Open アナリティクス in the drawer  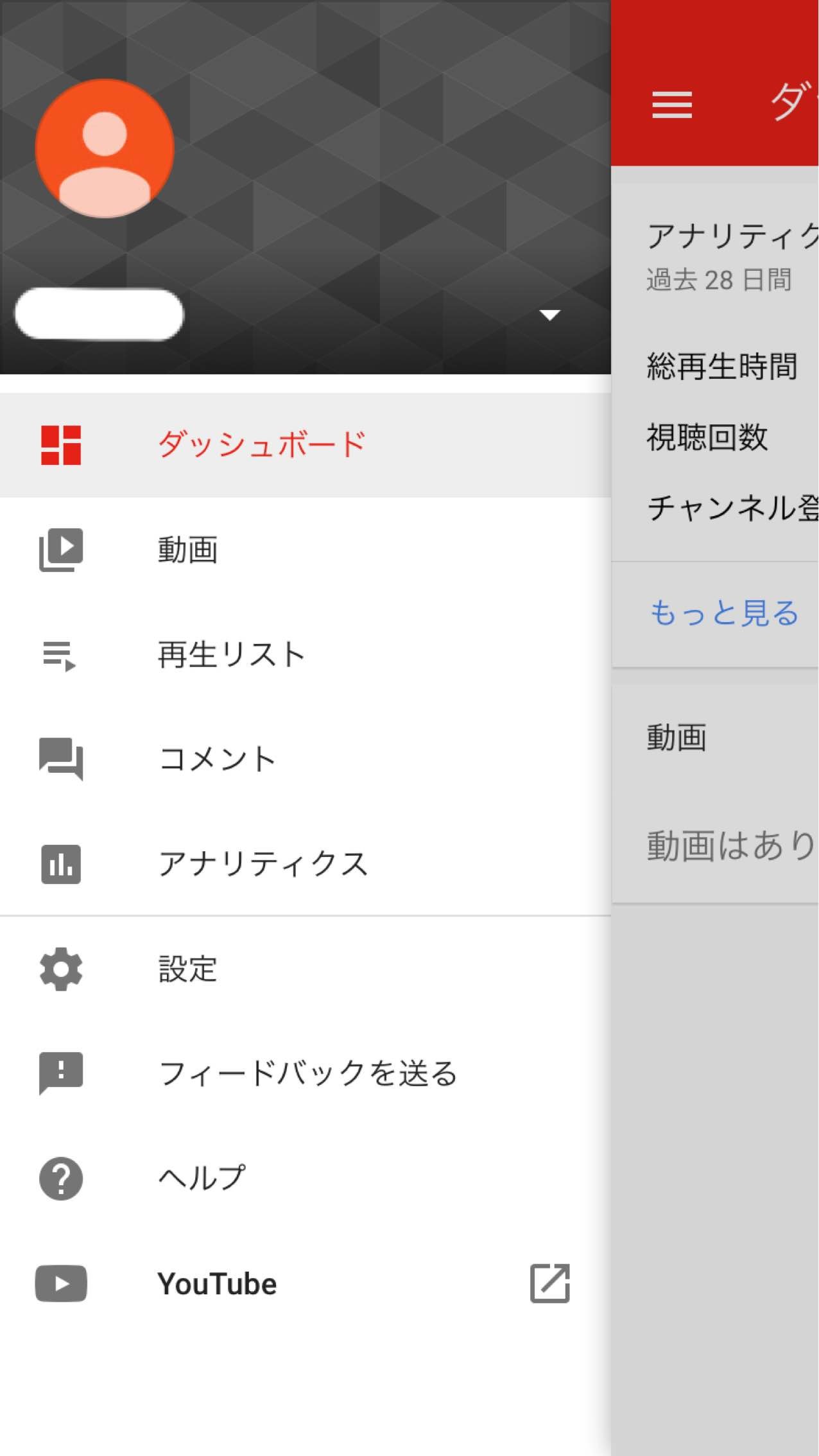(x=262, y=864)
